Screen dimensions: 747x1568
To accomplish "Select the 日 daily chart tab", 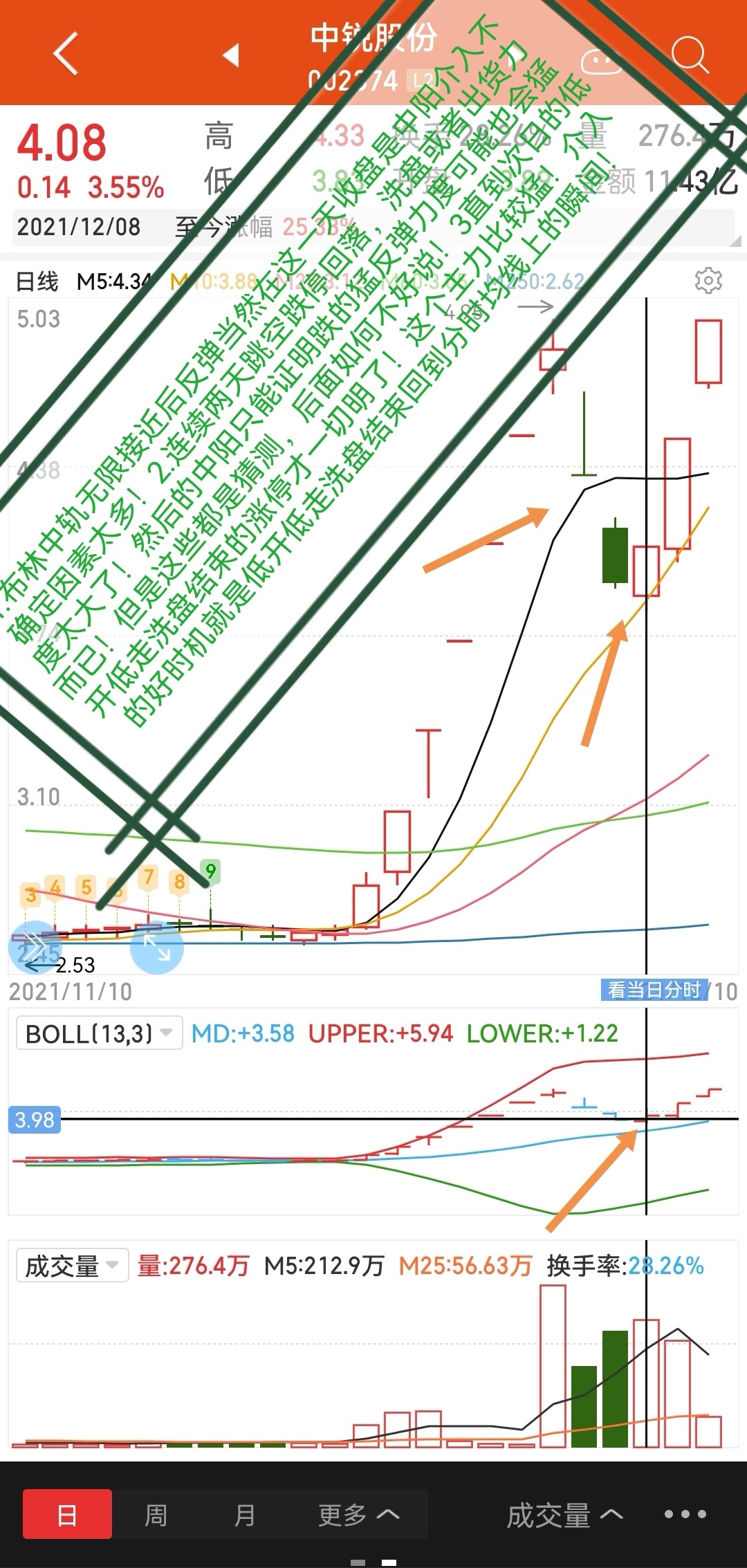I will point(67,1514).
